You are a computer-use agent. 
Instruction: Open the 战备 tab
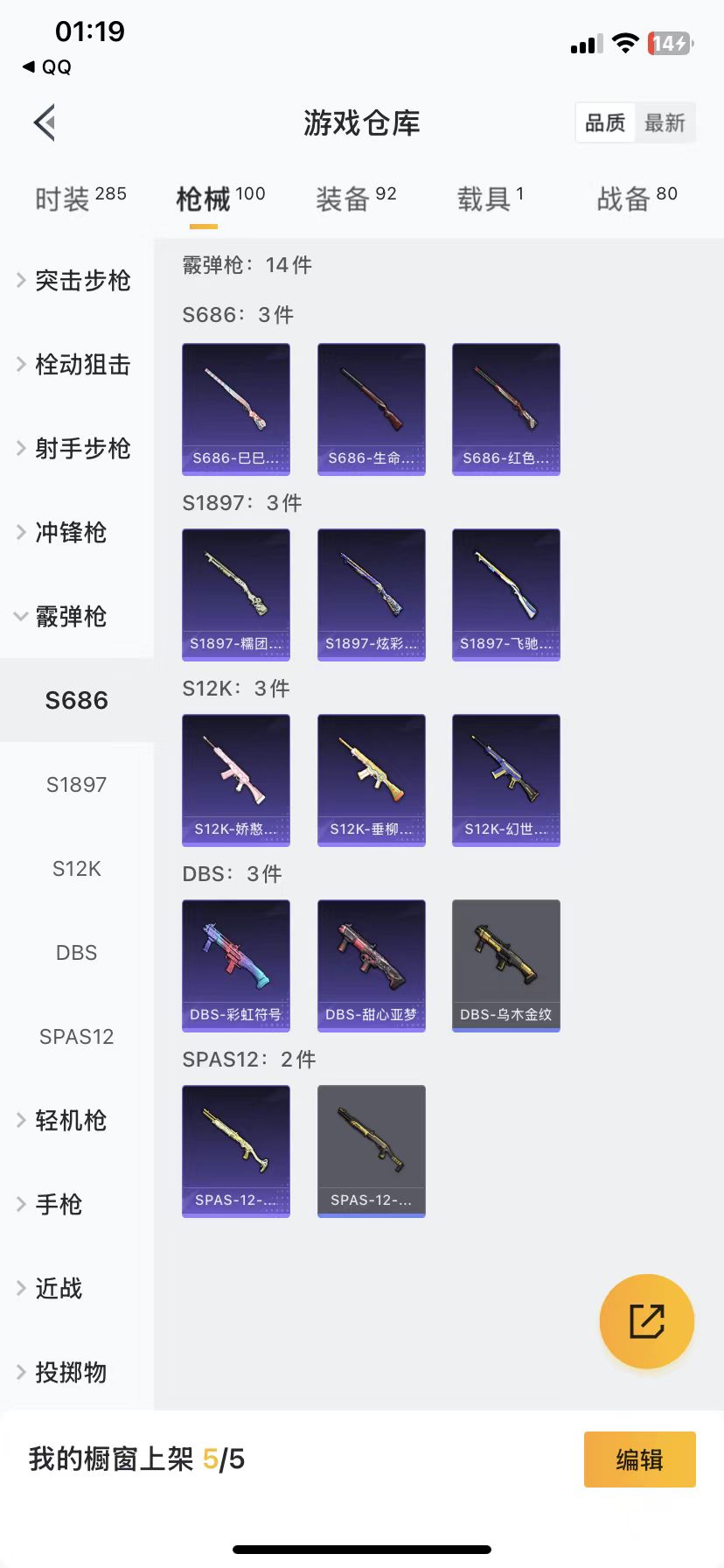point(637,199)
